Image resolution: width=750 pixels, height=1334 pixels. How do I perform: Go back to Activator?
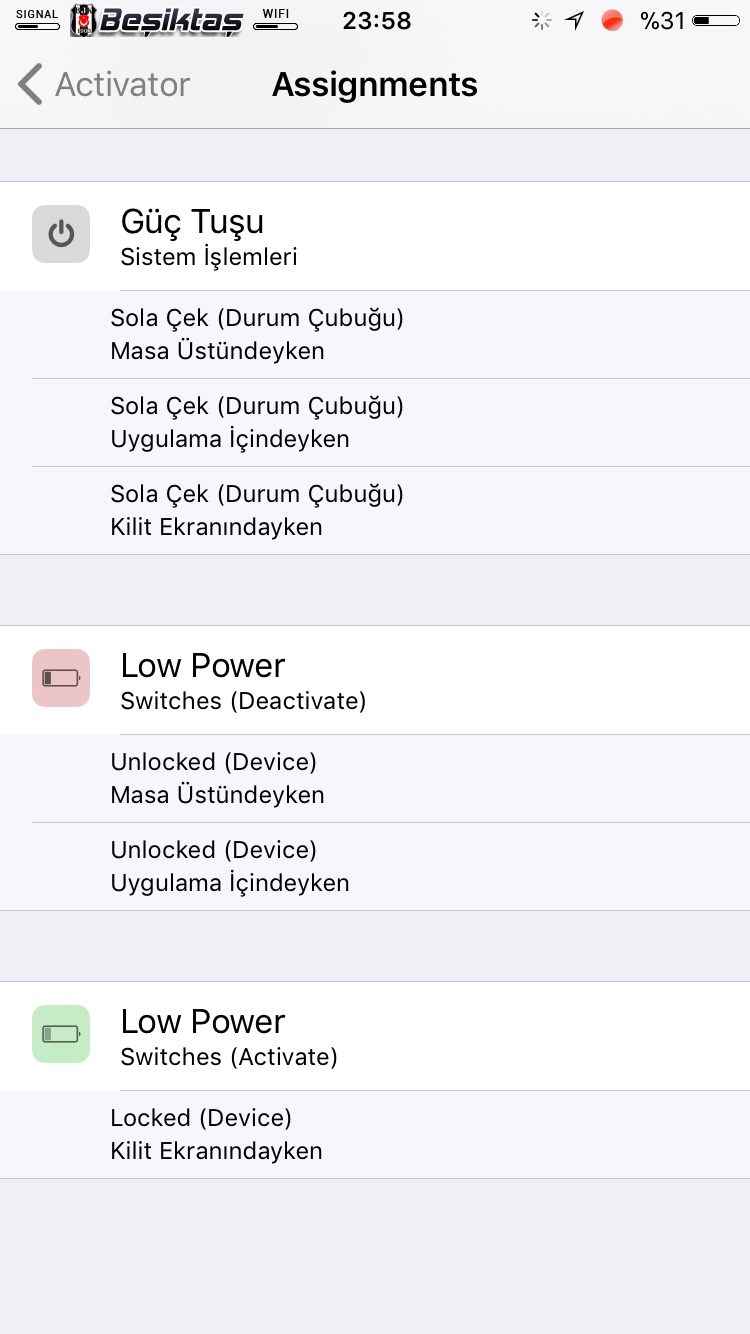click(105, 85)
